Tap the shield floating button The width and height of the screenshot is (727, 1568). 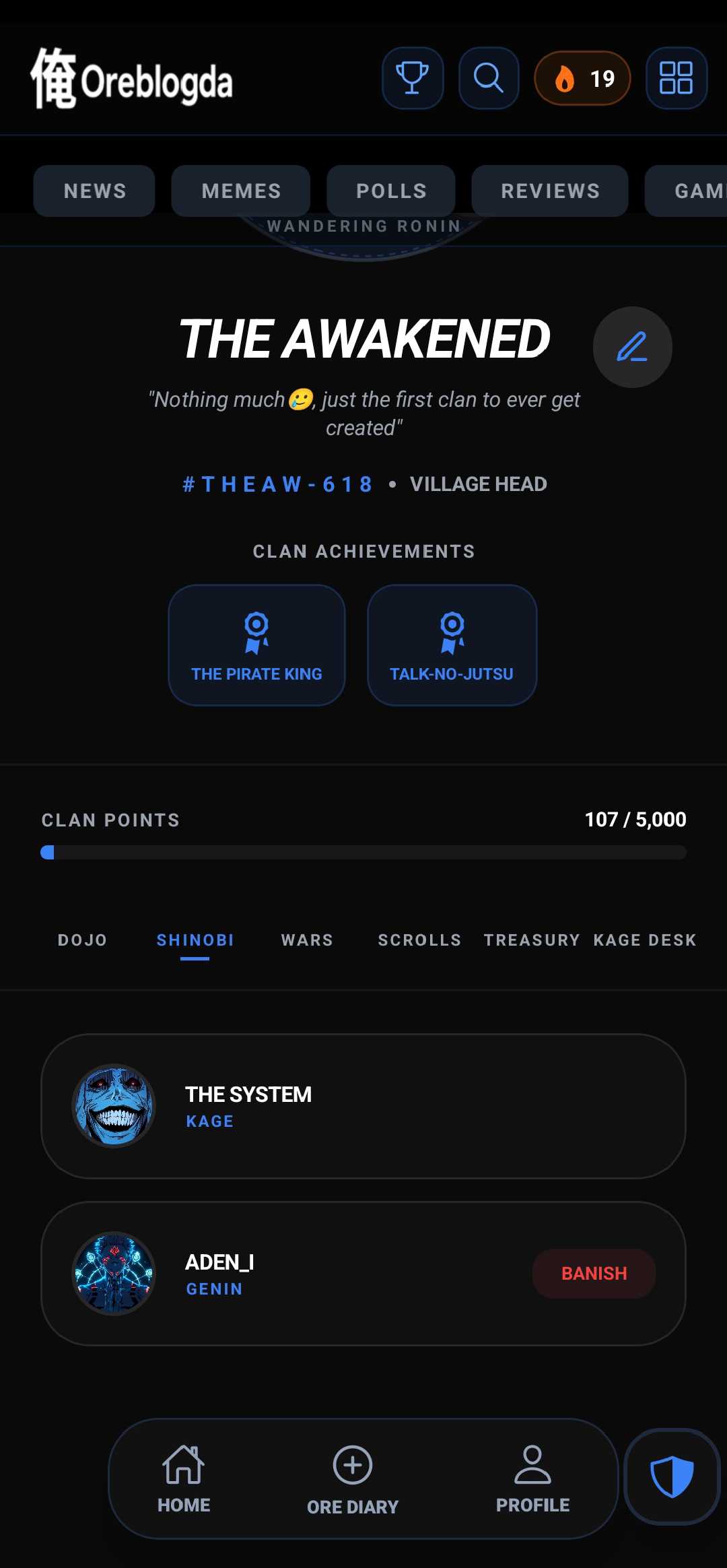pos(672,1476)
